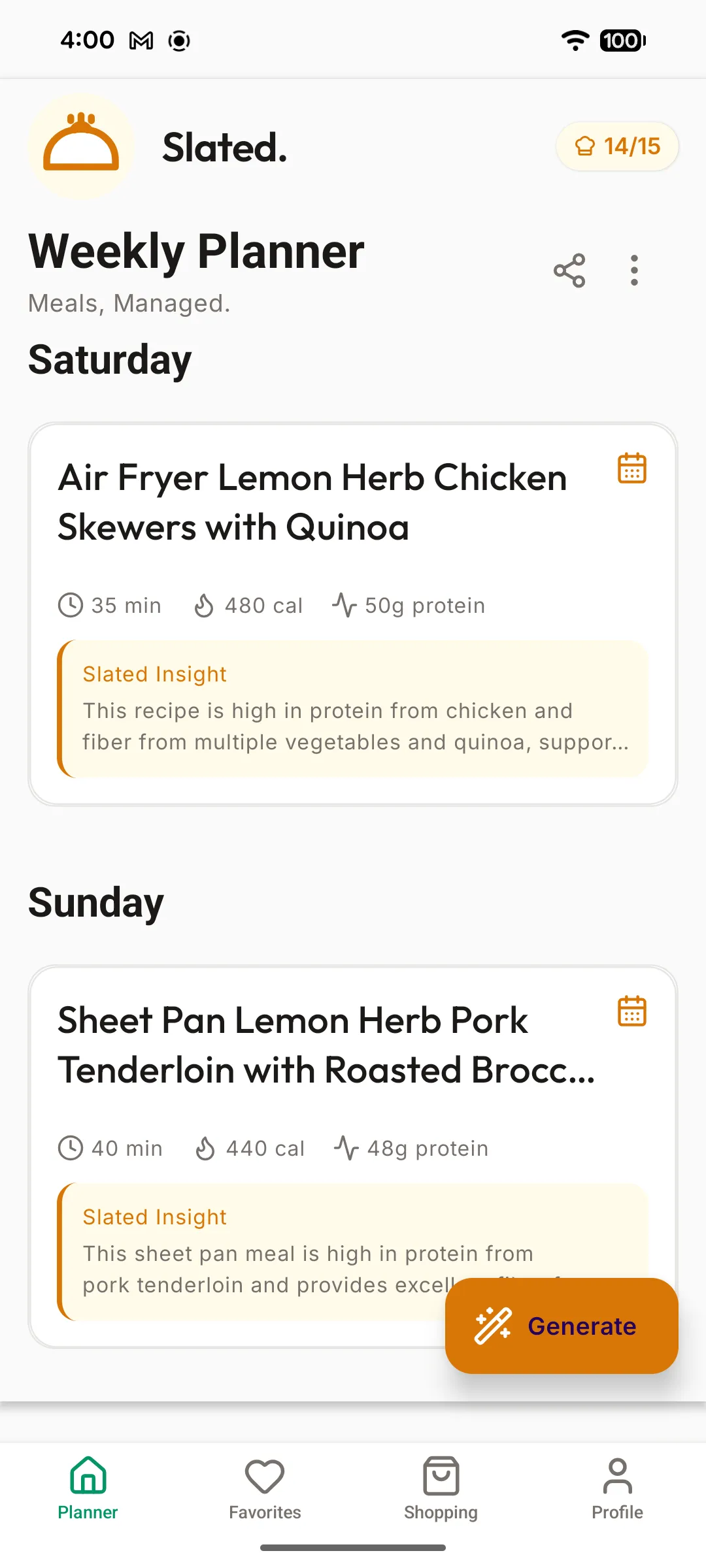Click the chef hat icon in the 14/15 badge
706x1568 pixels.
click(x=584, y=145)
